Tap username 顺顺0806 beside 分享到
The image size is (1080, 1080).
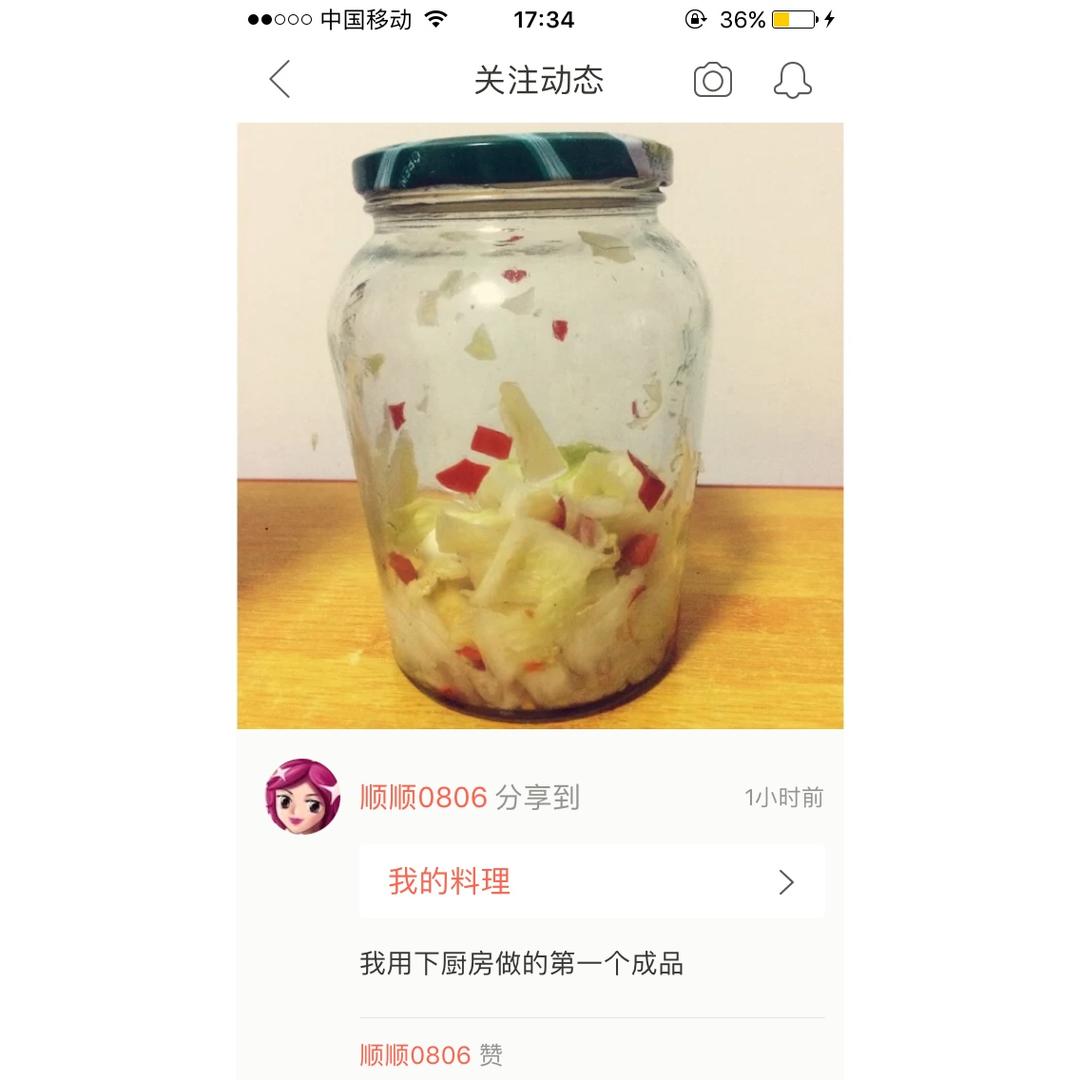click(x=423, y=798)
